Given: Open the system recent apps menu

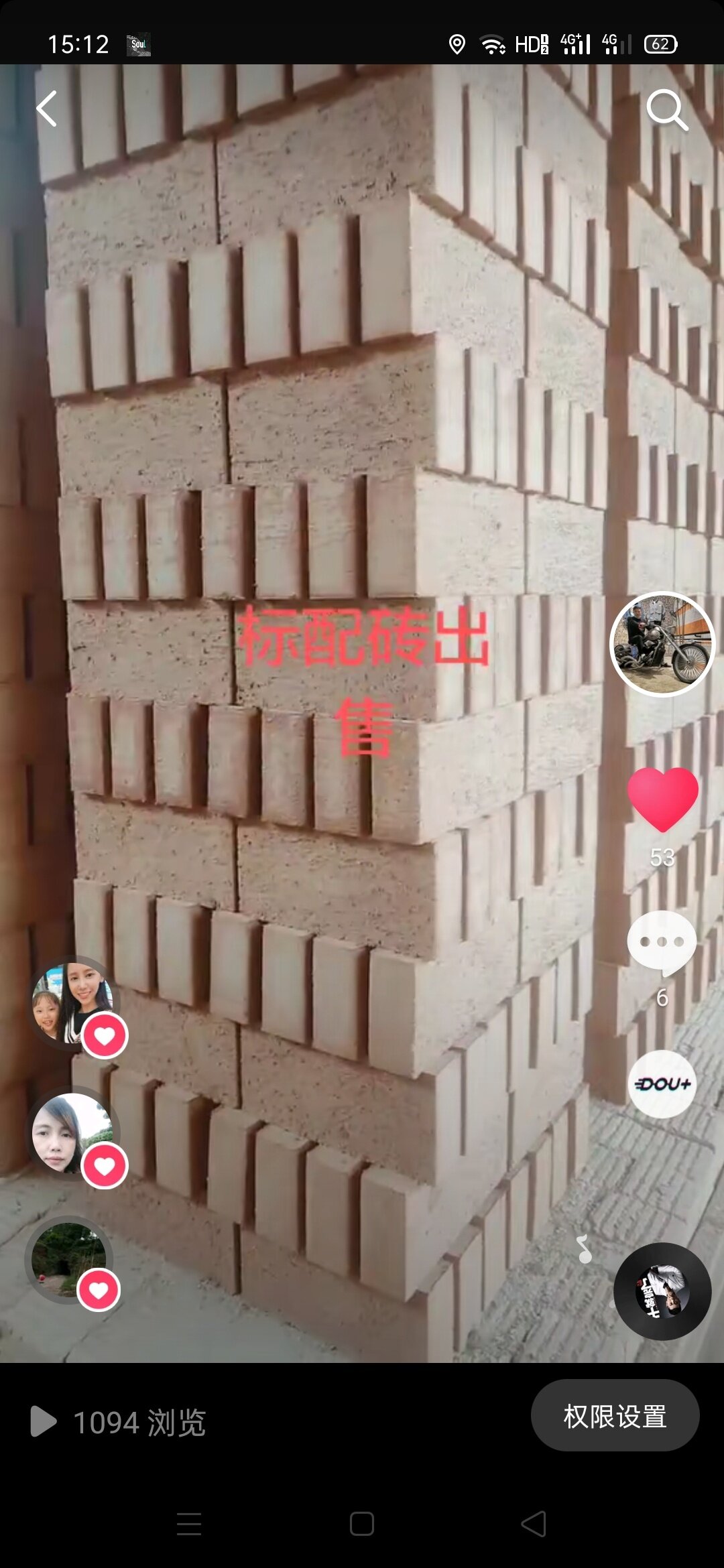Looking at the screenshot, I should (x=189, y=1524).
